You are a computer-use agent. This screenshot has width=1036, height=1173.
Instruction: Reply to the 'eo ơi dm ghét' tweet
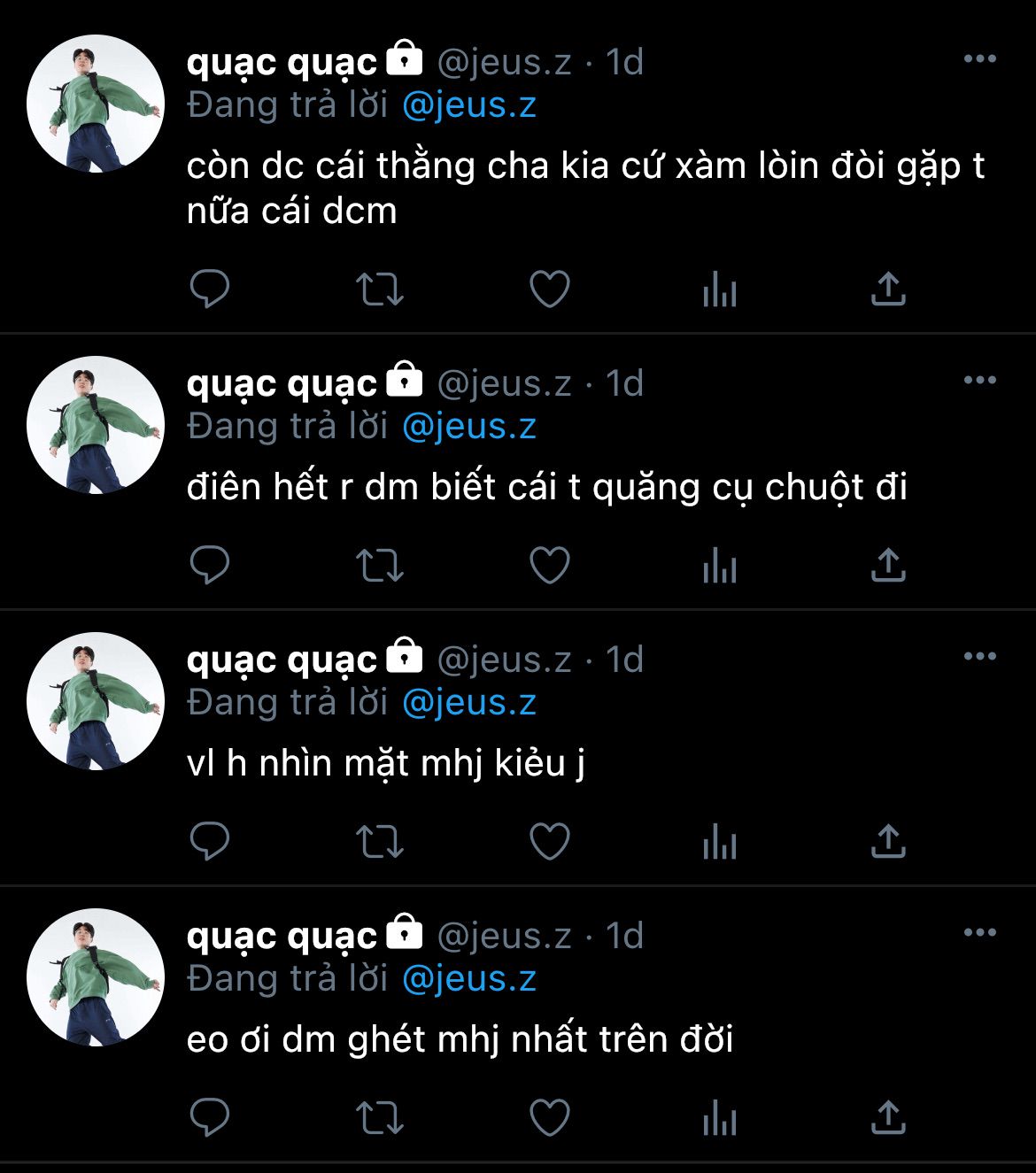pos(210,1118)
